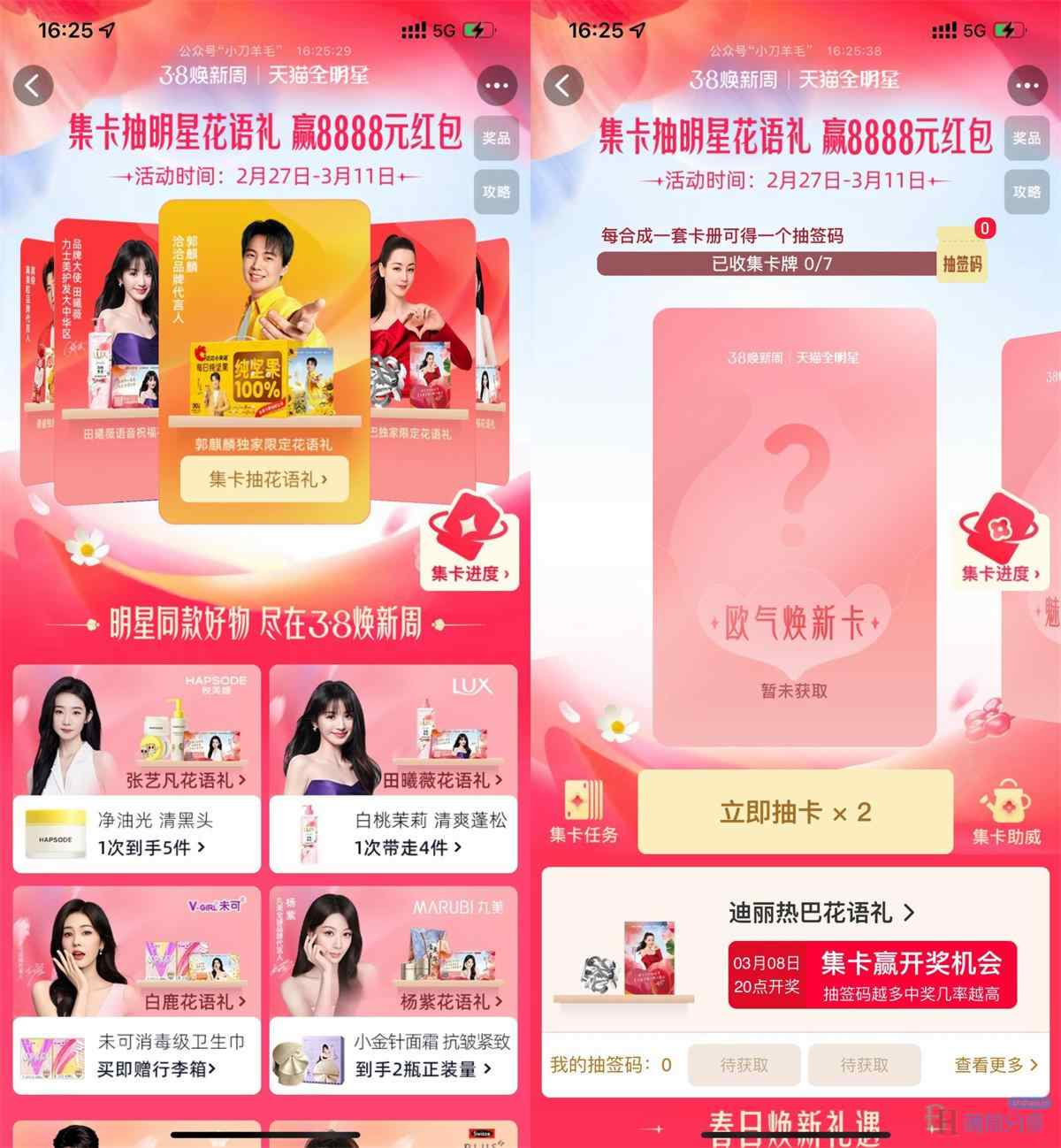The image size is (1061, 1148).
Task: Open the 抽签码 ticket badge
Action: (x=961, y=255)
